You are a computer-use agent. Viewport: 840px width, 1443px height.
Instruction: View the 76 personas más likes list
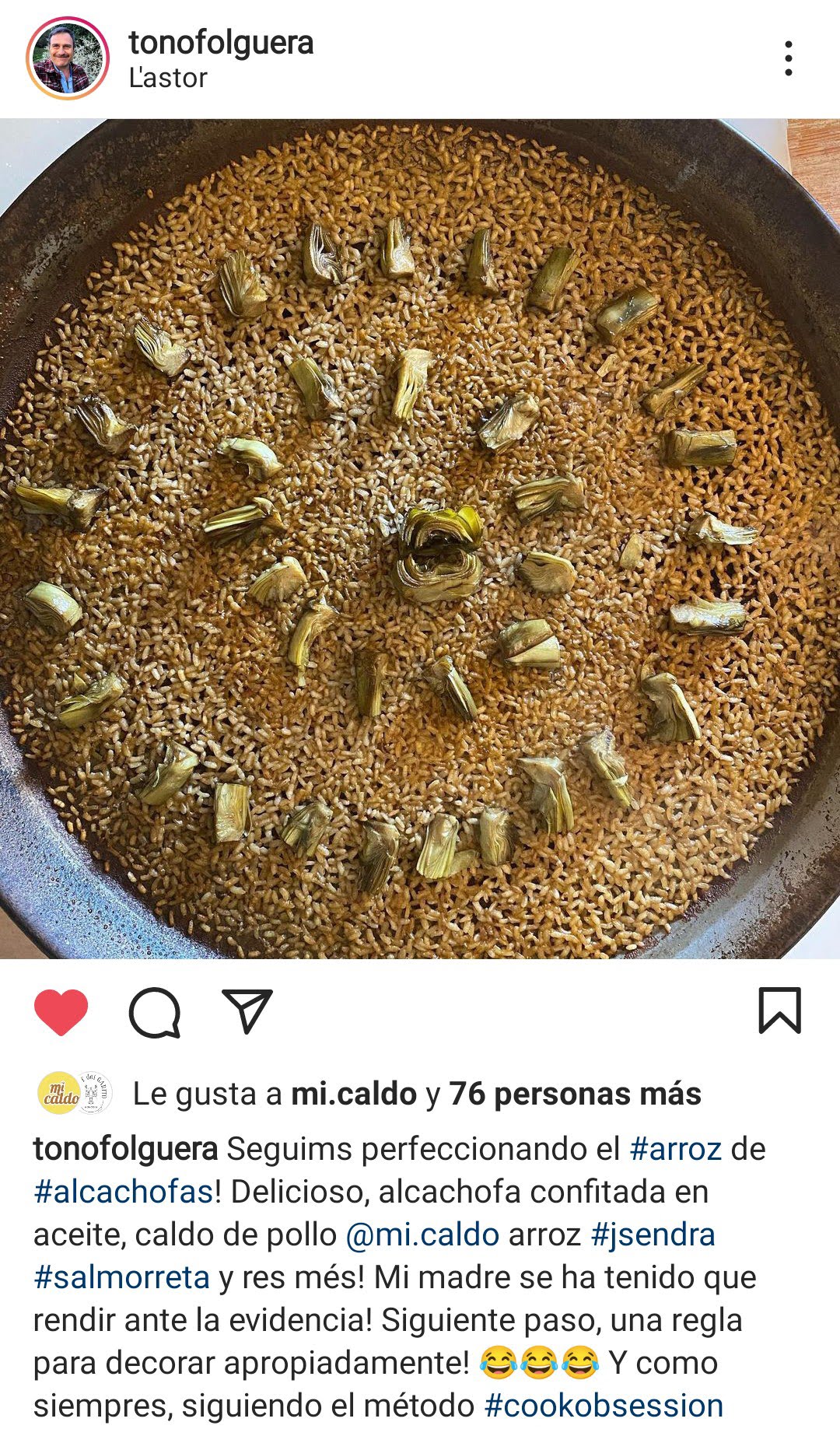575,1094
